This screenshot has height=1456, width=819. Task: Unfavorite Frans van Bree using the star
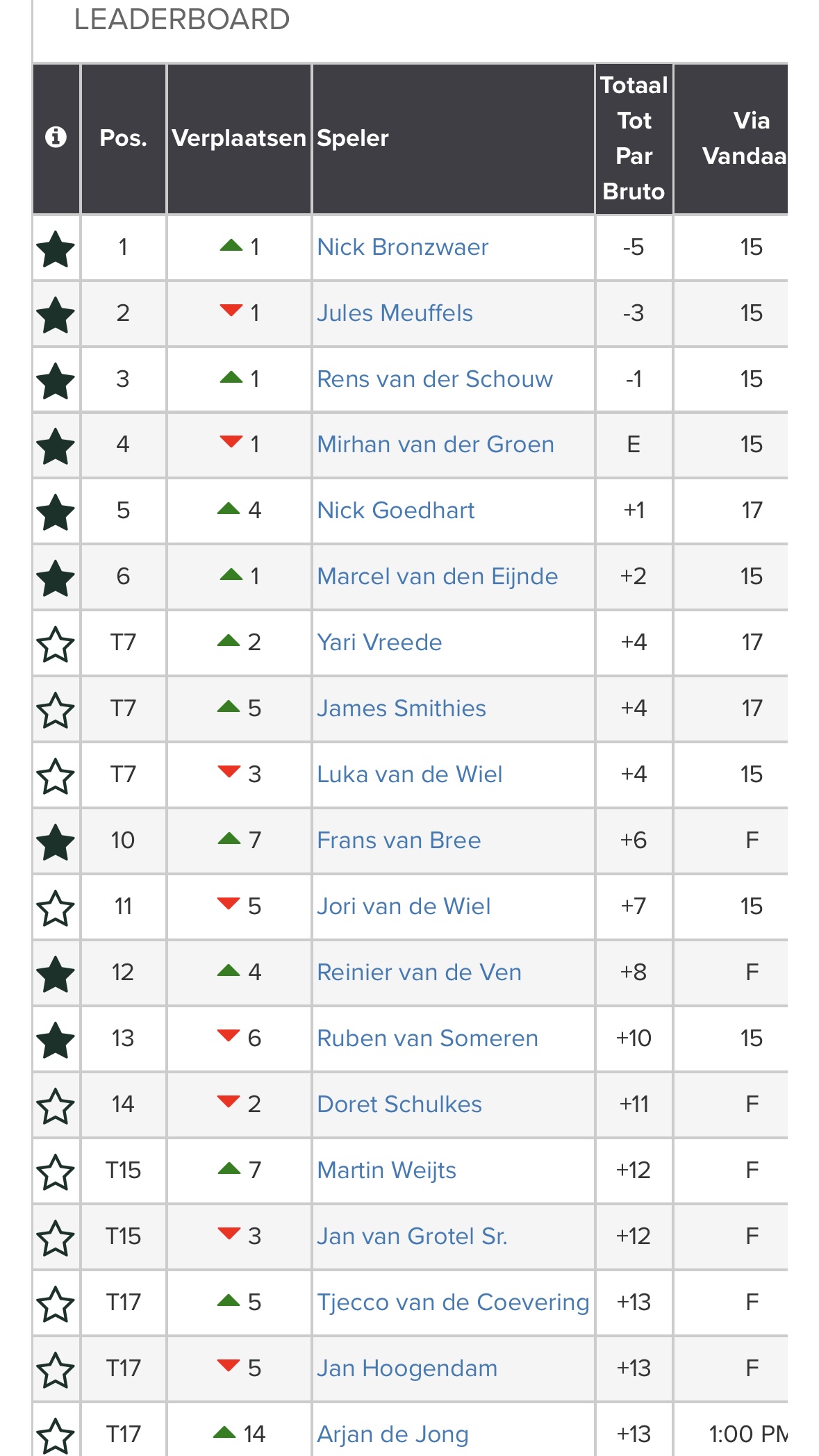point(56,842)
